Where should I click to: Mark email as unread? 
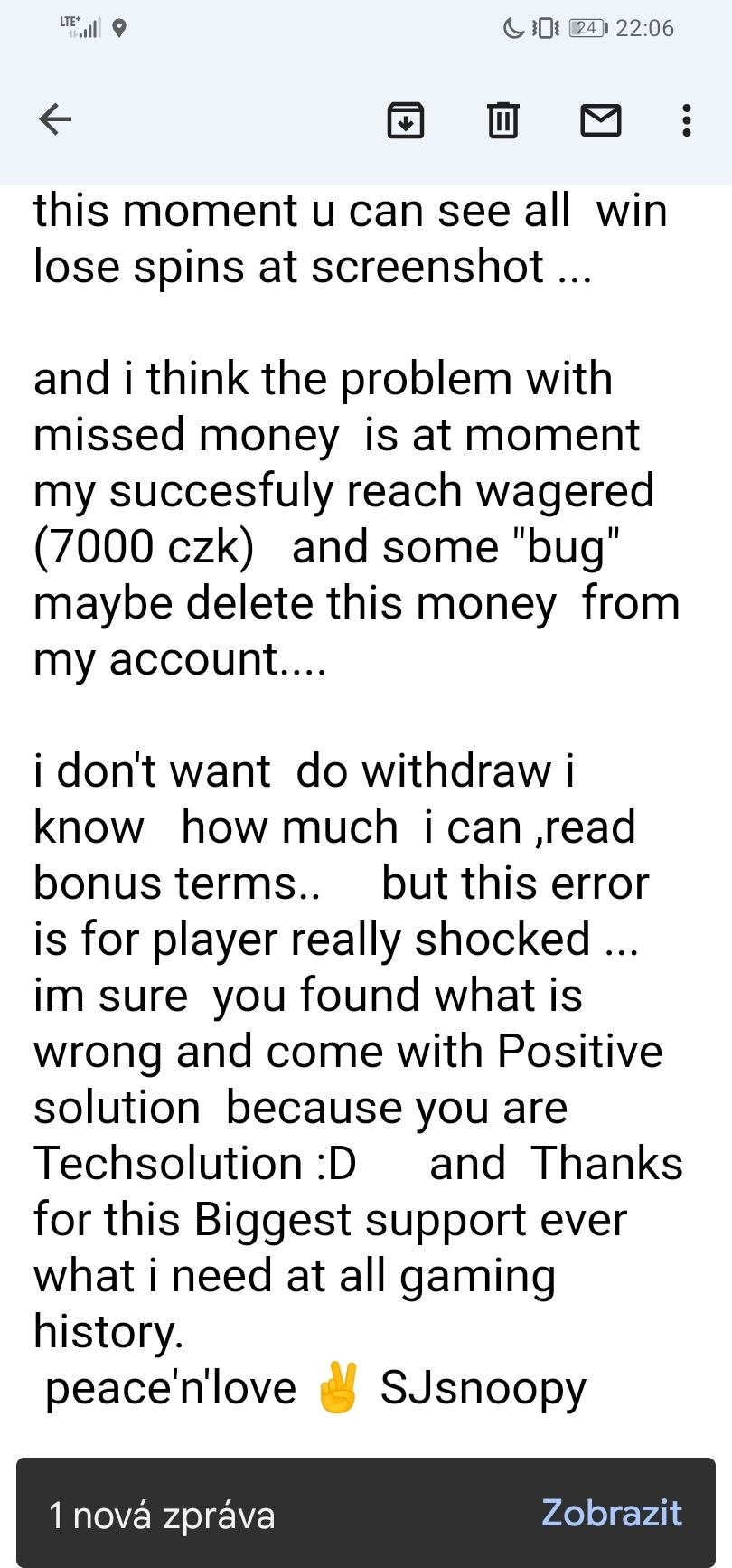[x=600, y=119]
